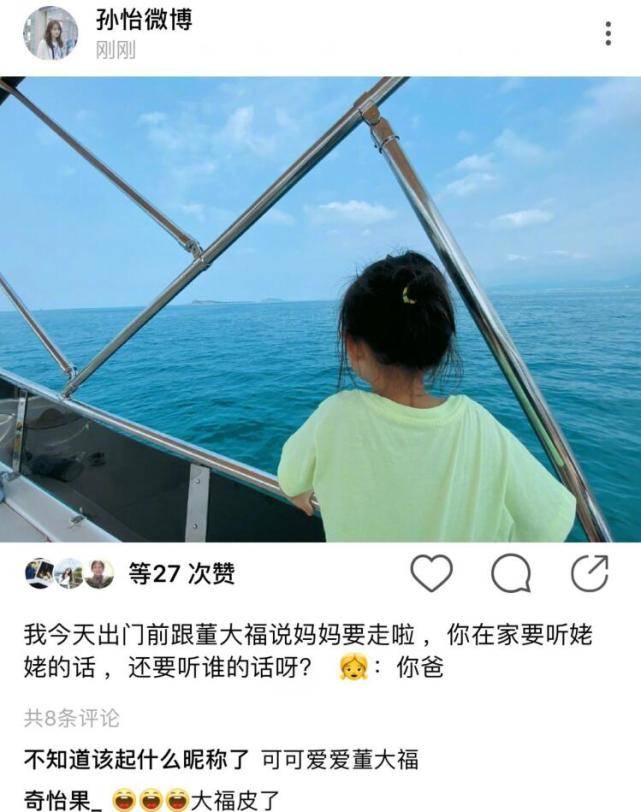Share this post via the arrow icon
Screen dimensions: 641x812
point(589,573)
